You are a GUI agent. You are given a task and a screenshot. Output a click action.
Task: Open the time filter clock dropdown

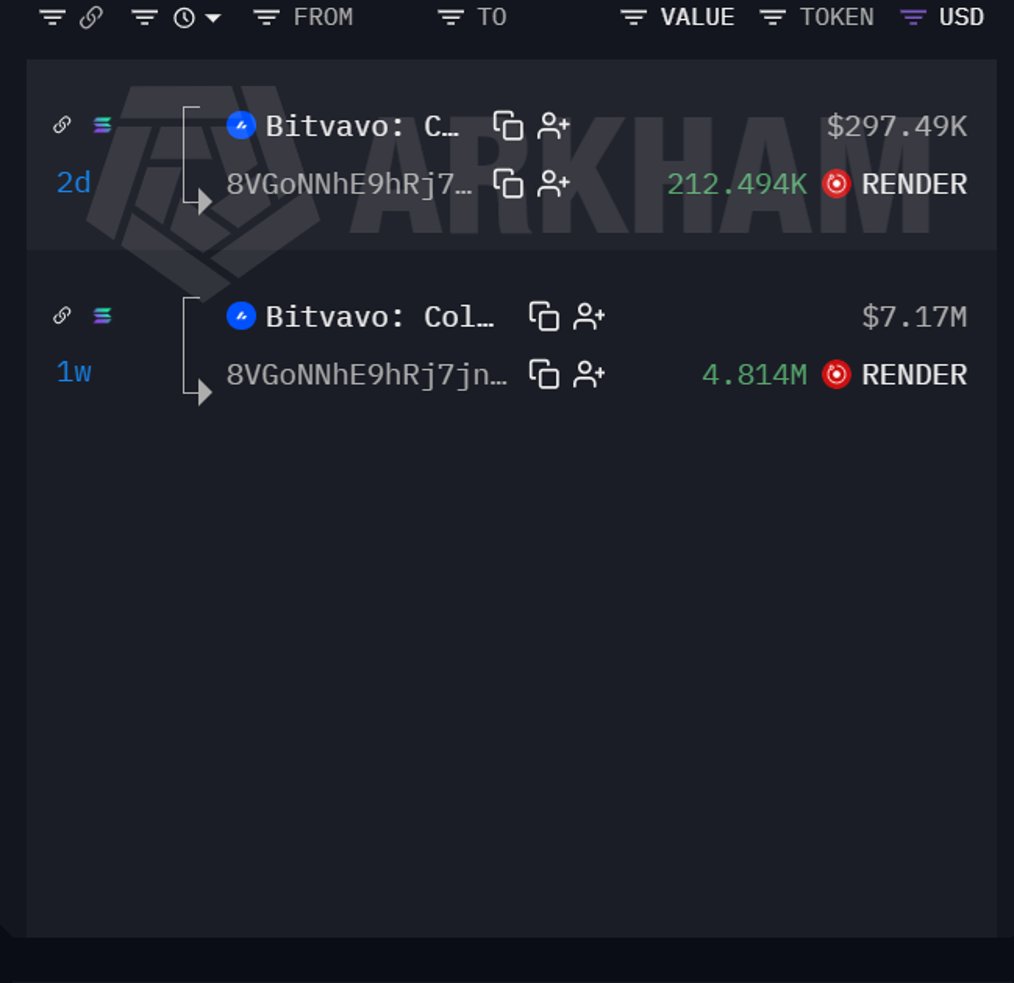(x=197, y=18)
